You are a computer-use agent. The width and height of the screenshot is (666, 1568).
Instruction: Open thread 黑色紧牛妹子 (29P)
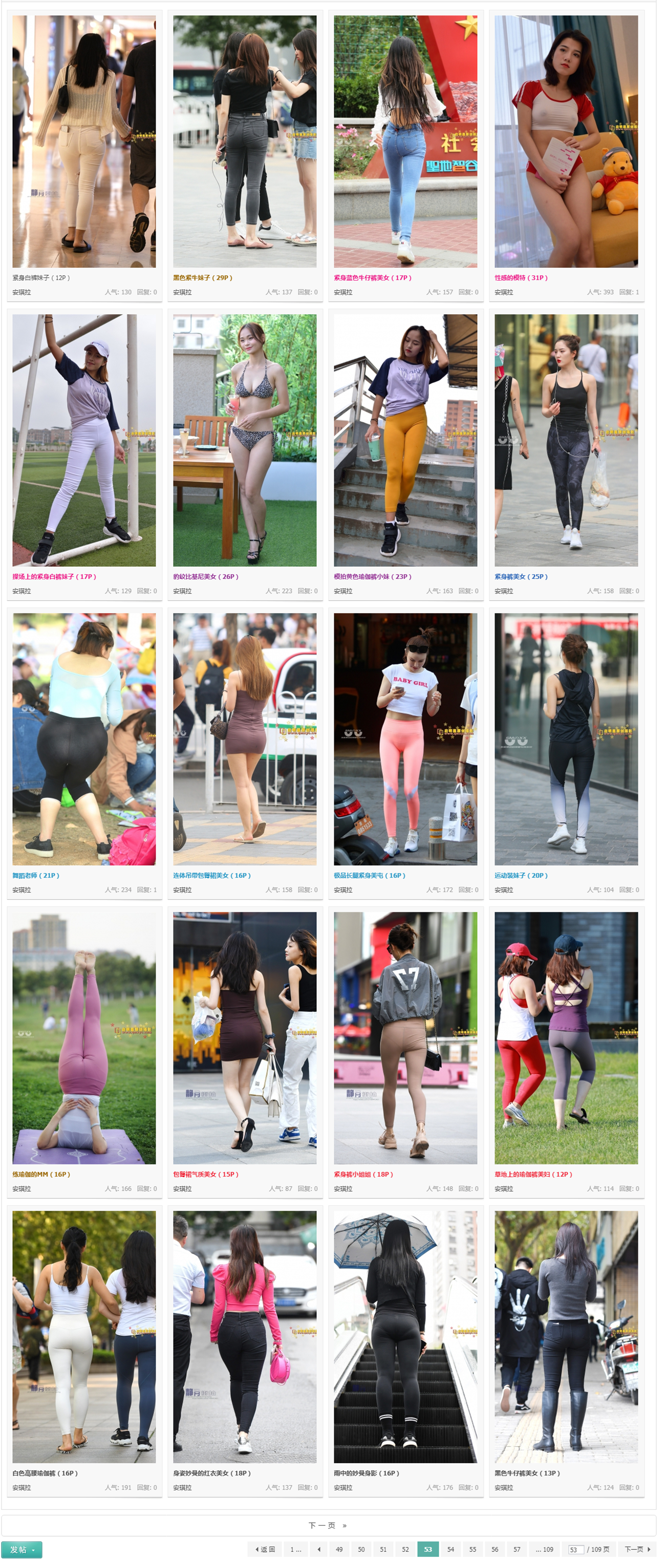[202, 277]
